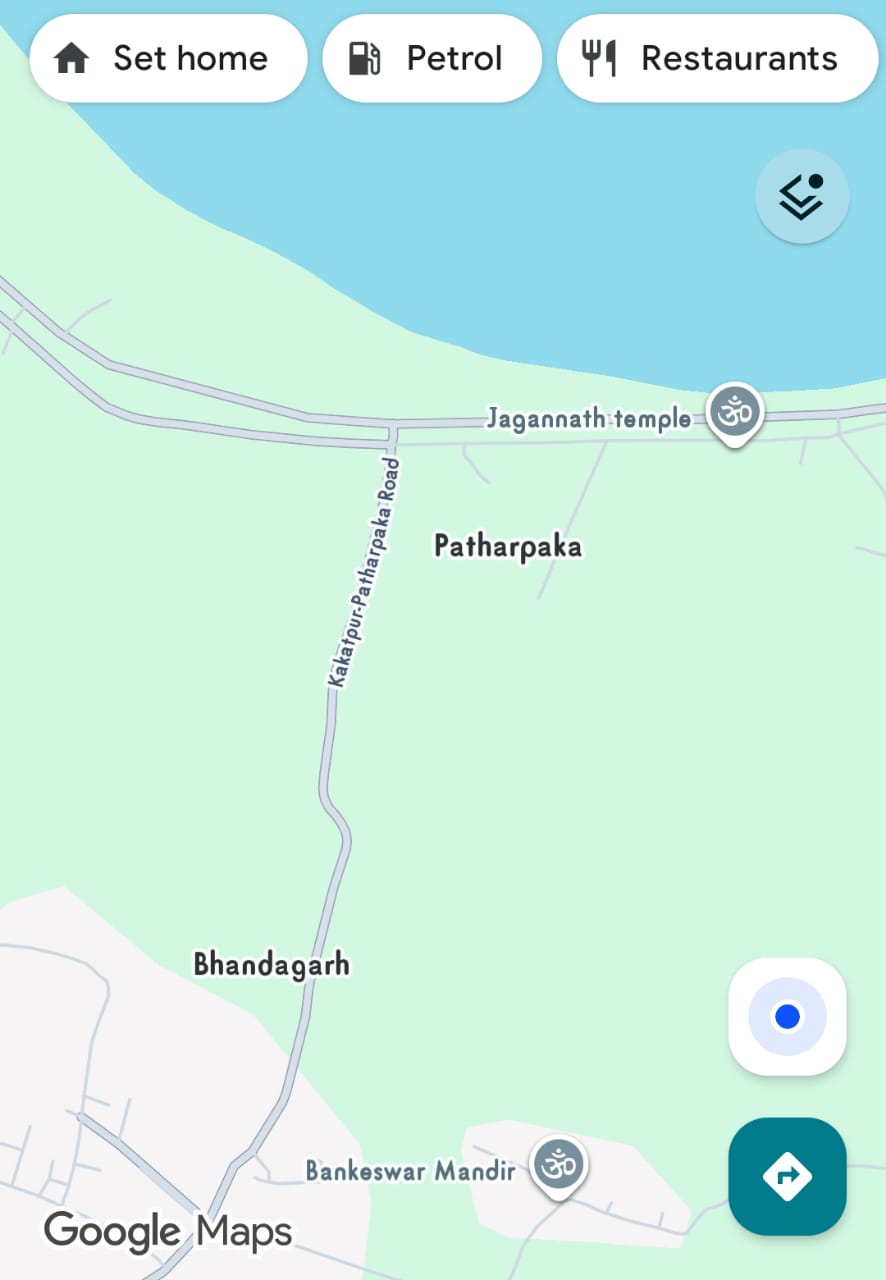
Task: Select the Jagannath temple marker
Action: coord(735,413)
